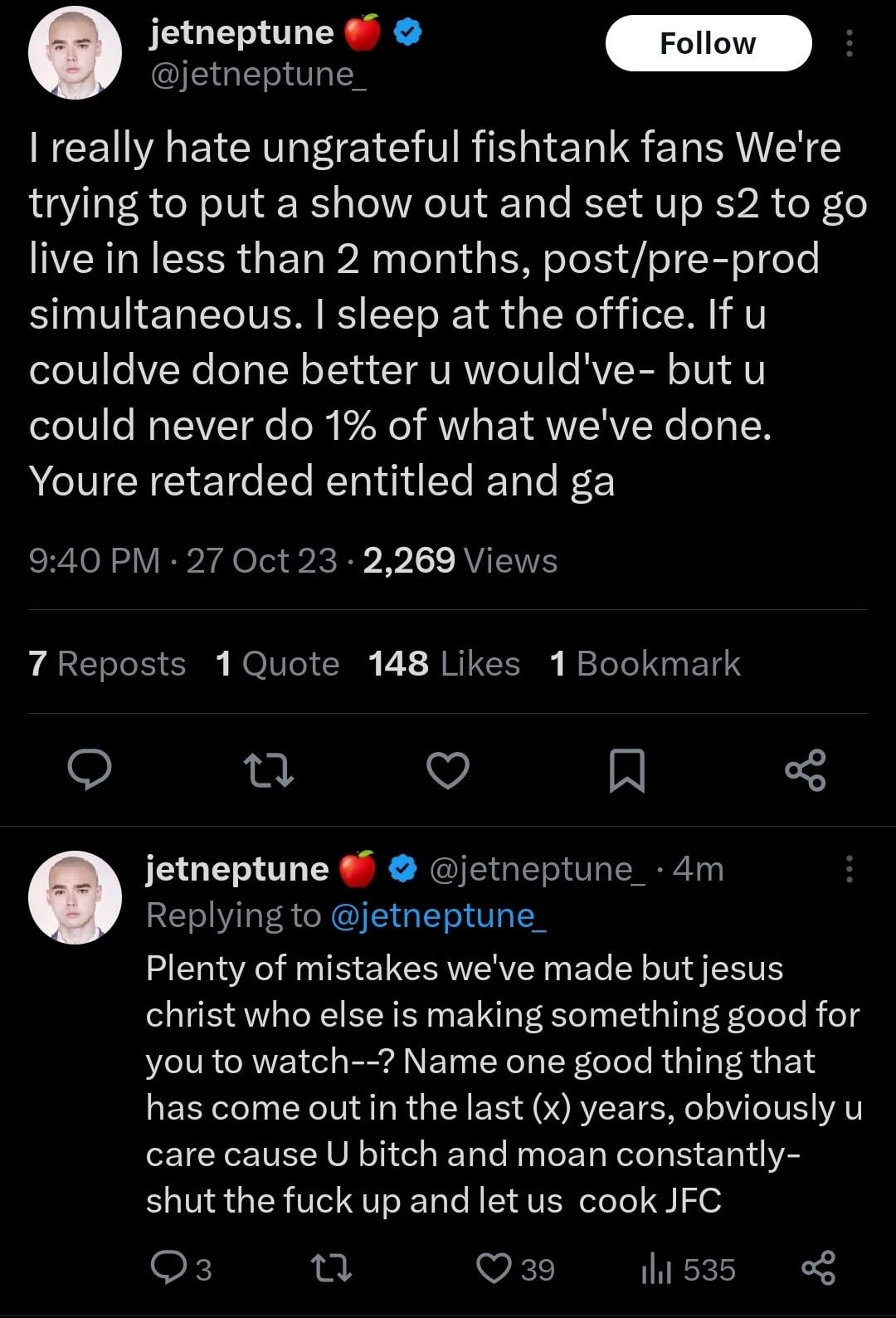This screenshot has width=896, height=1318.
Task: Open the @jetneptune_ mention link in the reply
Action: click(438, 915)
